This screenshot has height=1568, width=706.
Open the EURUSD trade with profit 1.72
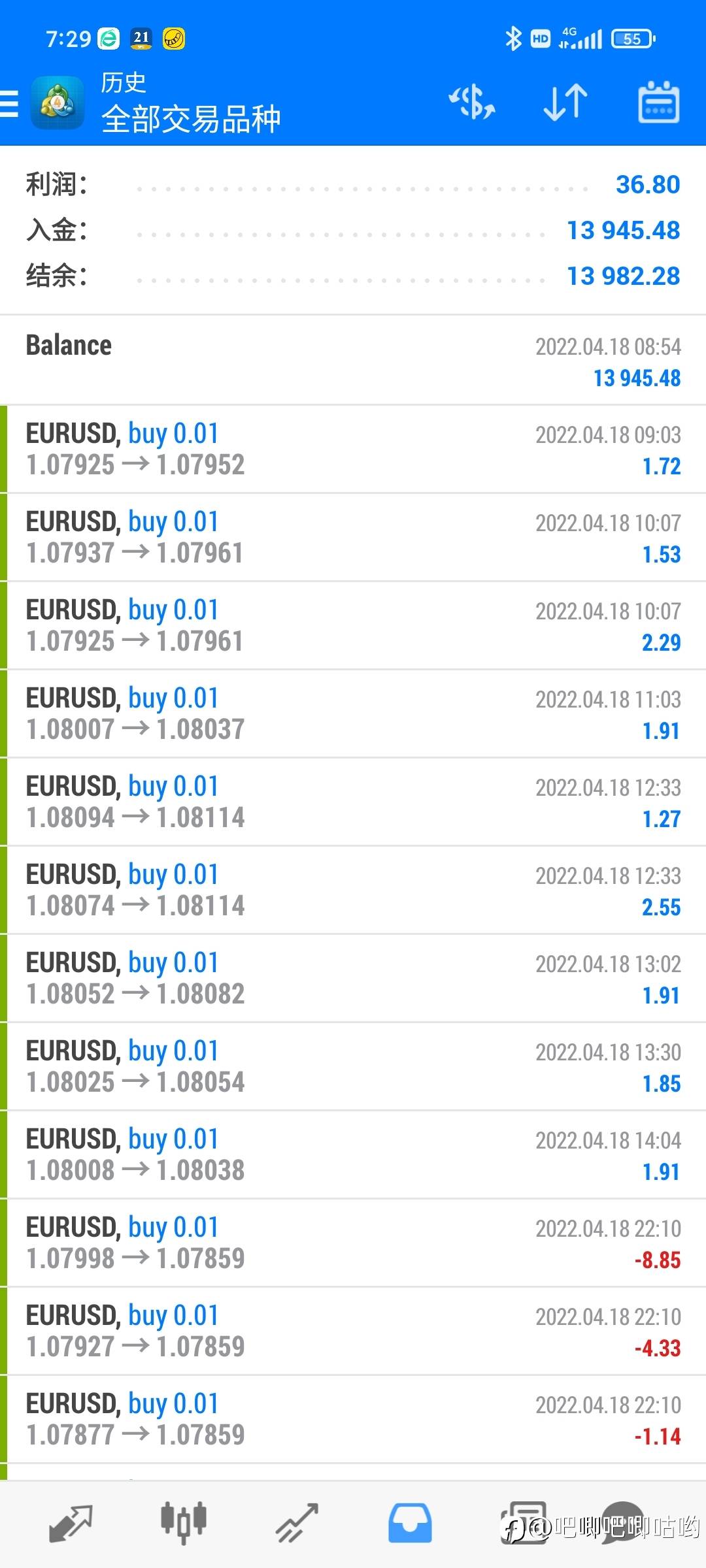coord(353,449)
